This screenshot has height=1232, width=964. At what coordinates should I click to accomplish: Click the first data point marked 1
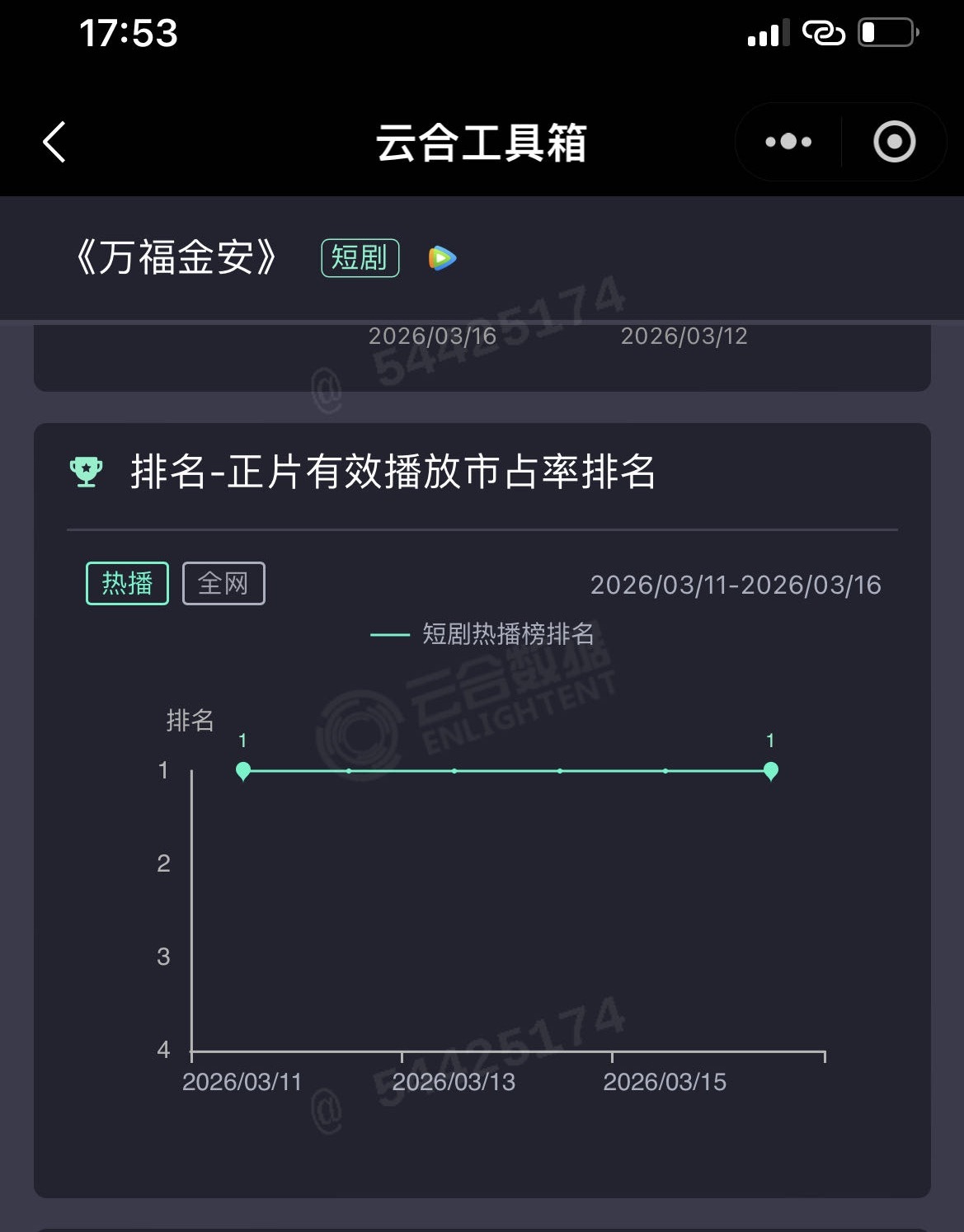pos(242,770)
